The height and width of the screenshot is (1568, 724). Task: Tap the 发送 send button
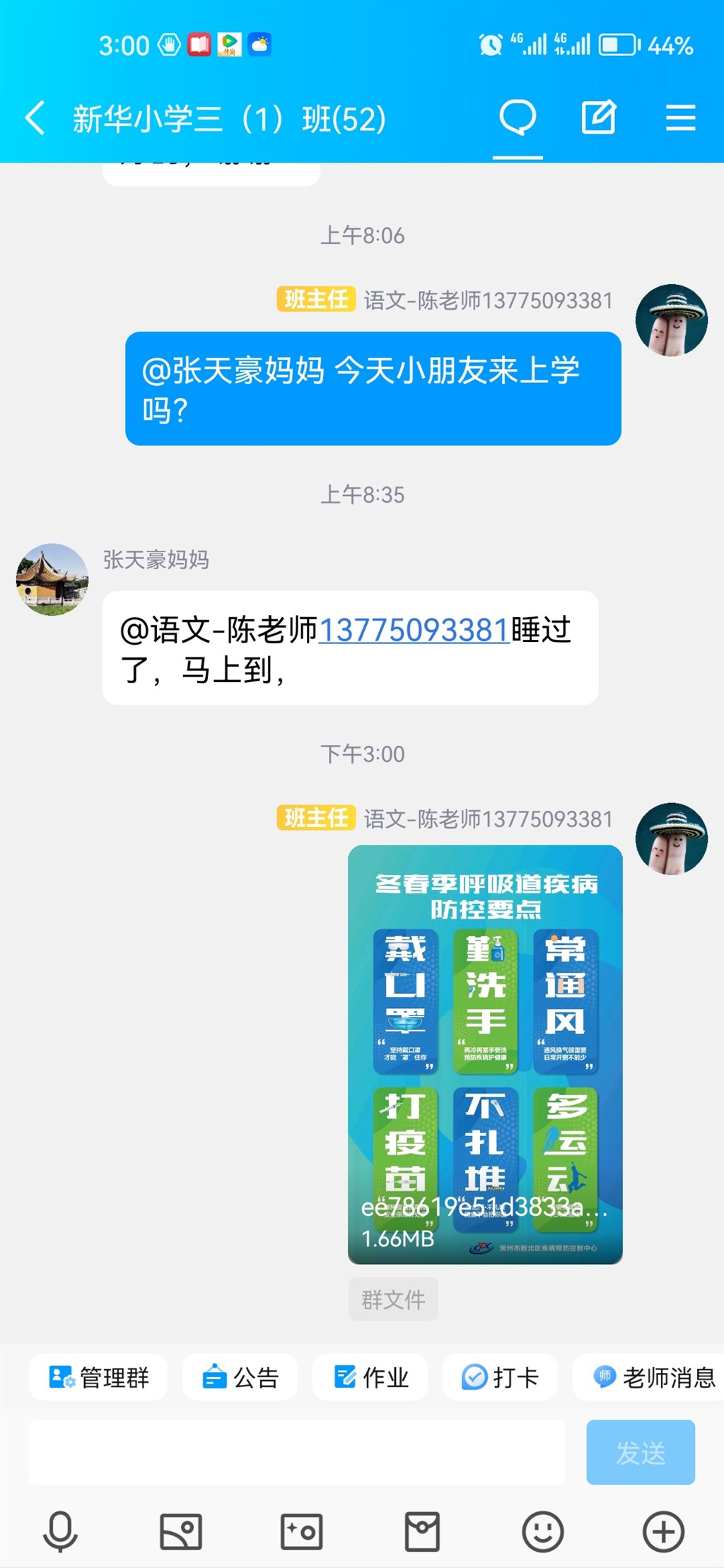(641, 1452)
